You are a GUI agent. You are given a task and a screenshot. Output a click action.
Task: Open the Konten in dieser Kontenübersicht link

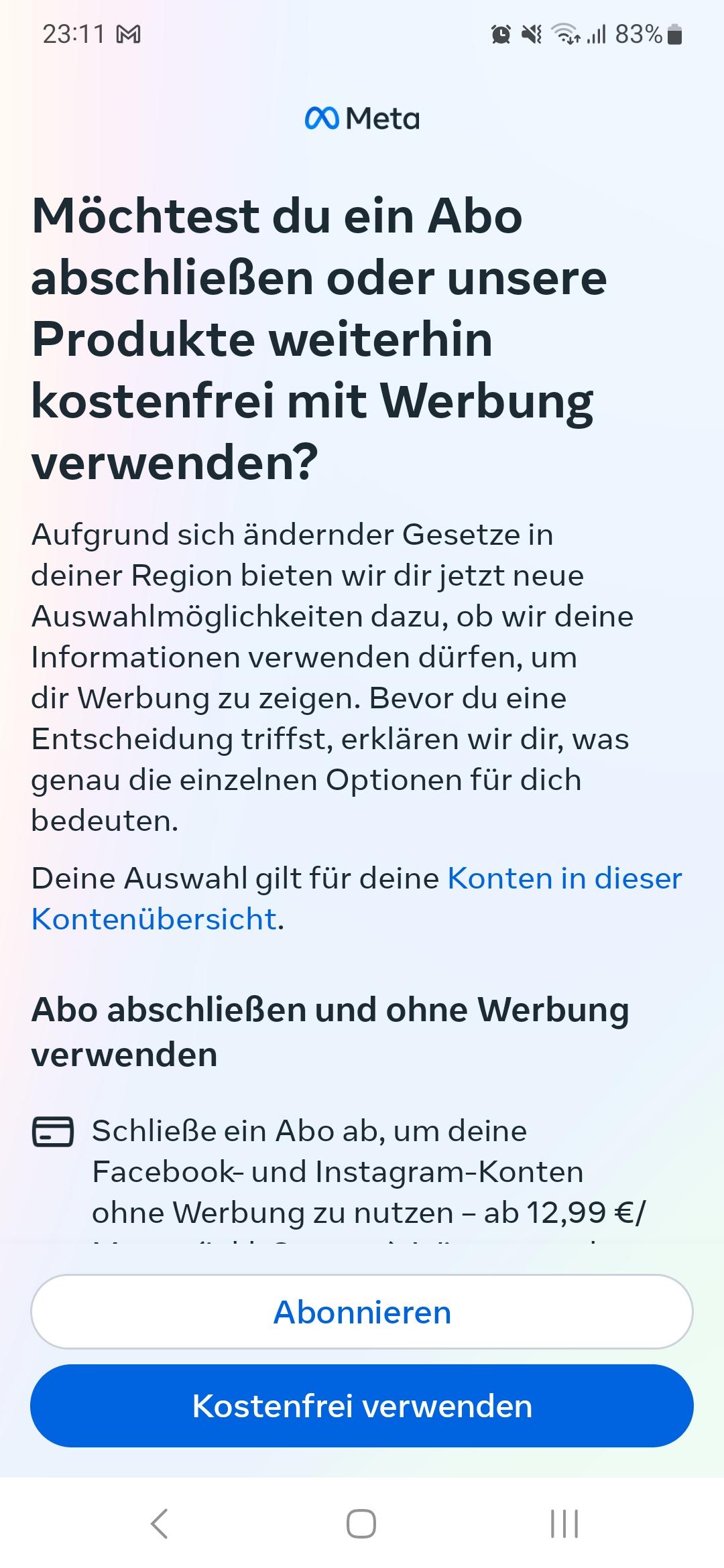pos(564,878)
